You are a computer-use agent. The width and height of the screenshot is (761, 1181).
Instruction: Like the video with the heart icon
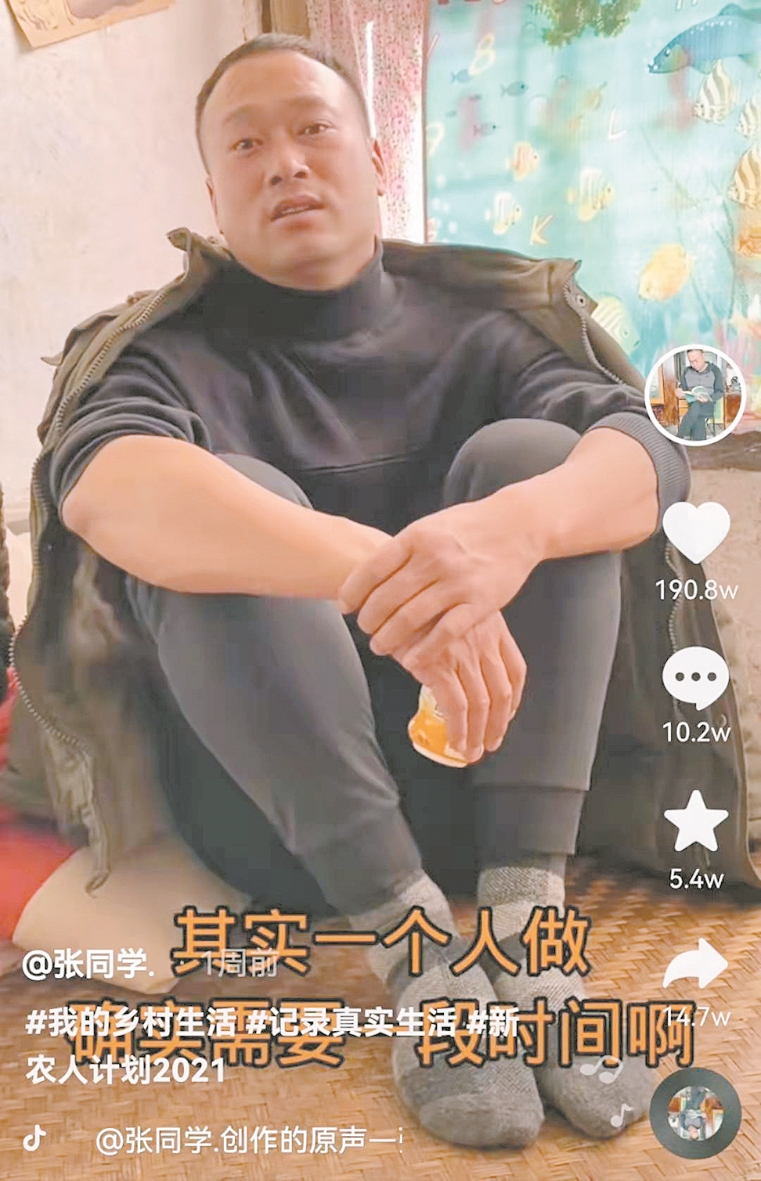click(696, 533)
